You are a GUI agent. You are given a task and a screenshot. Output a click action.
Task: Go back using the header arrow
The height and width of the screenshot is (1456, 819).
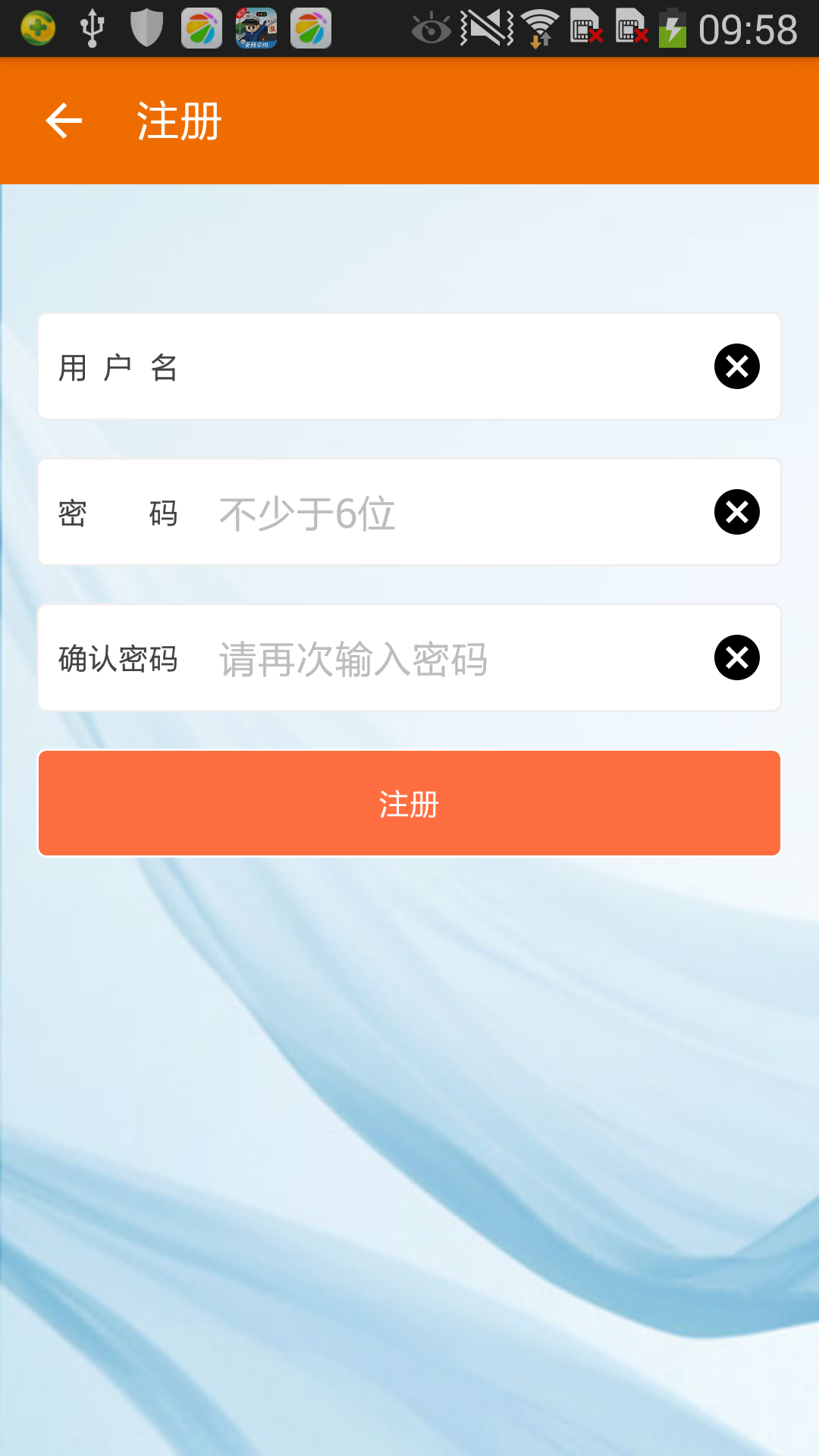[x=64, y=121]
